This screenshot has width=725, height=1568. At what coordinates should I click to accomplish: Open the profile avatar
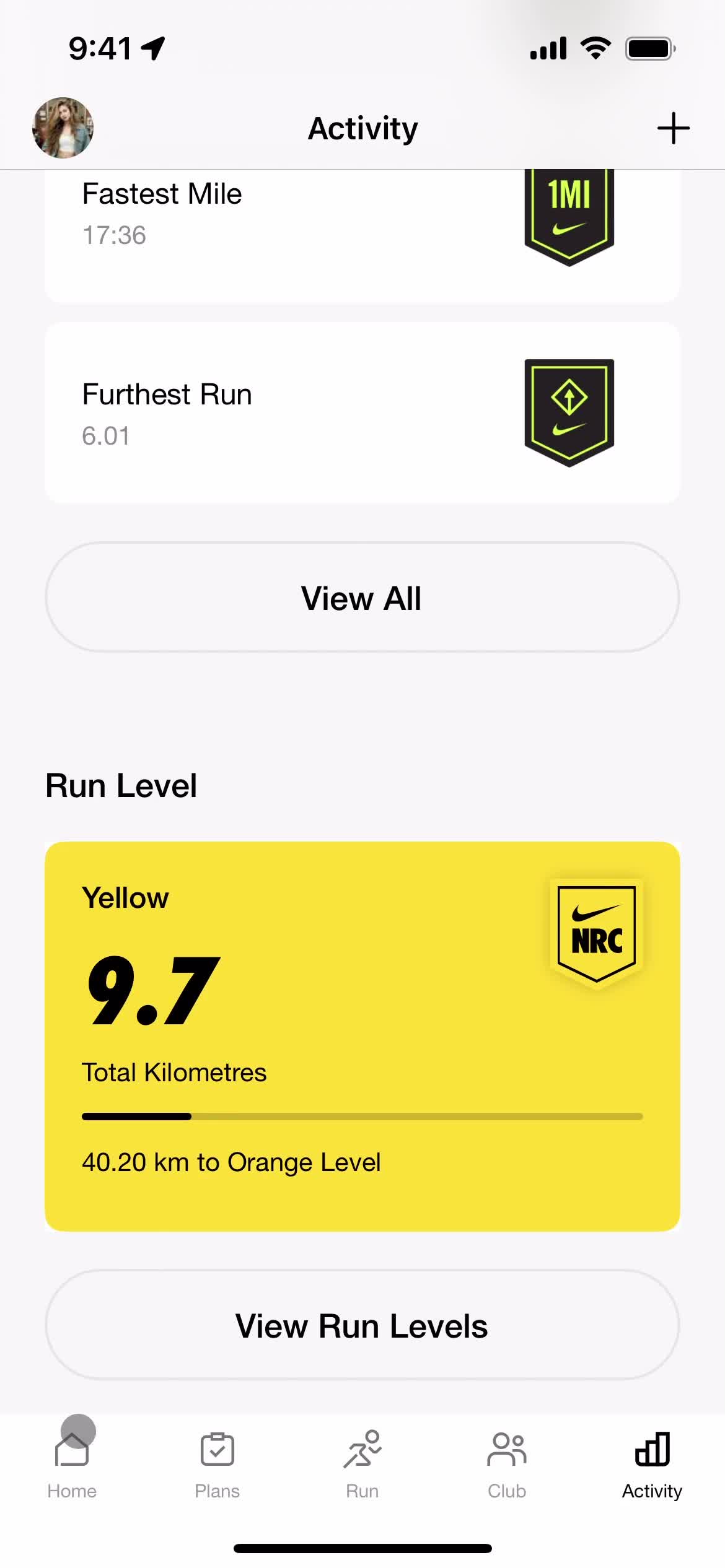pos(63,128)
